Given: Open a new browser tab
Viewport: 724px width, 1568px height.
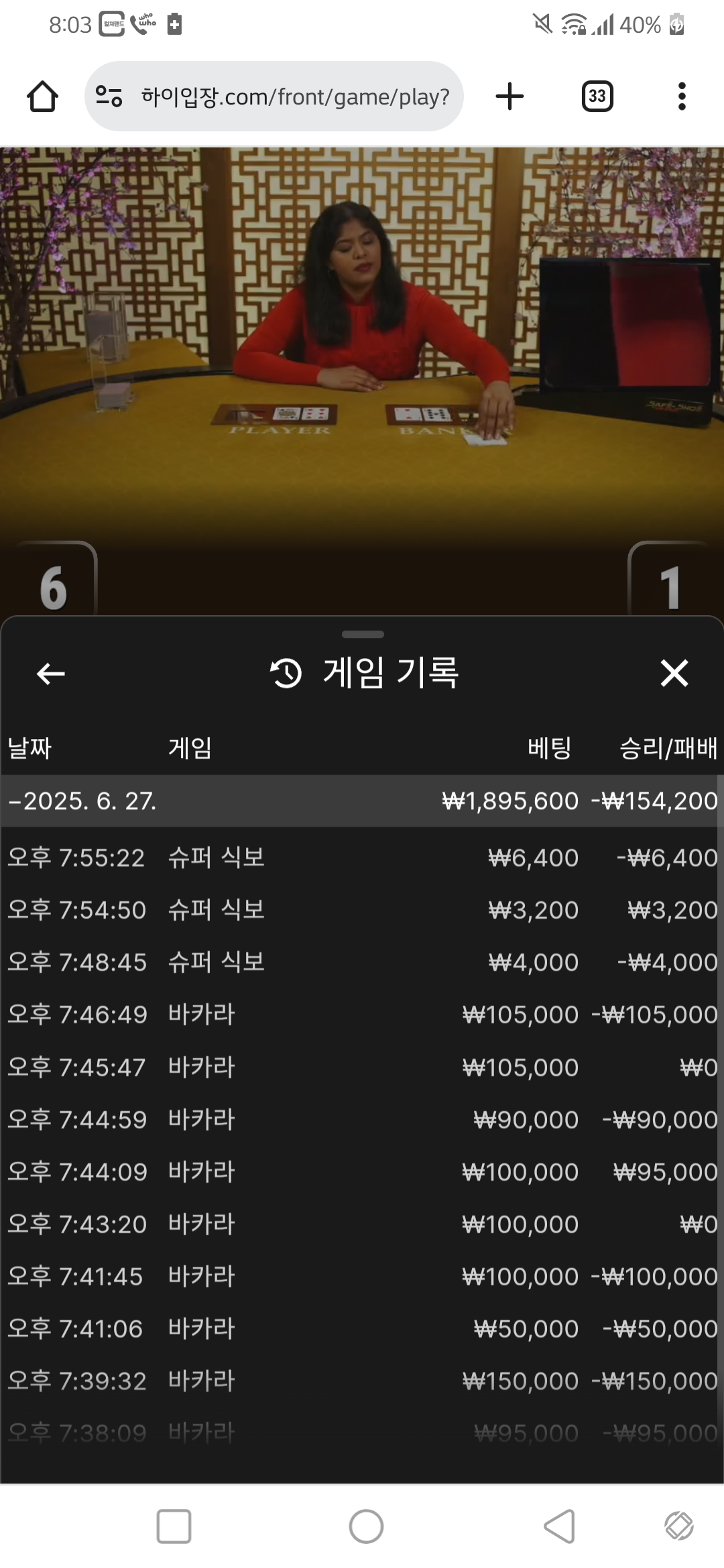Looking at the screenshot, I should 509,96.
